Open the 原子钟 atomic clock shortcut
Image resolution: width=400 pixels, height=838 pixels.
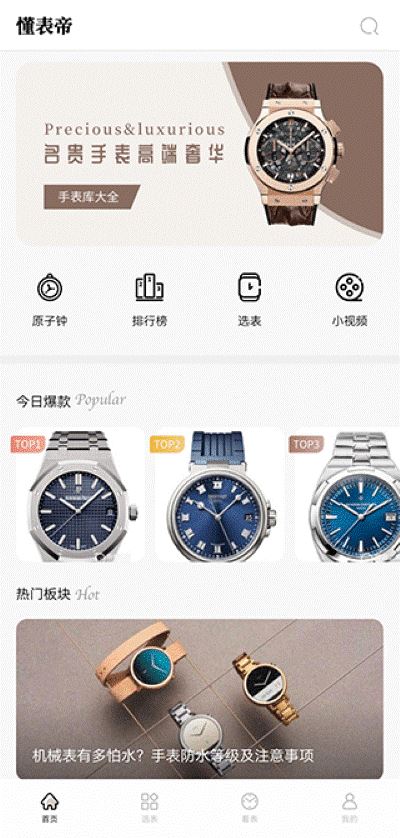point(50,300)
